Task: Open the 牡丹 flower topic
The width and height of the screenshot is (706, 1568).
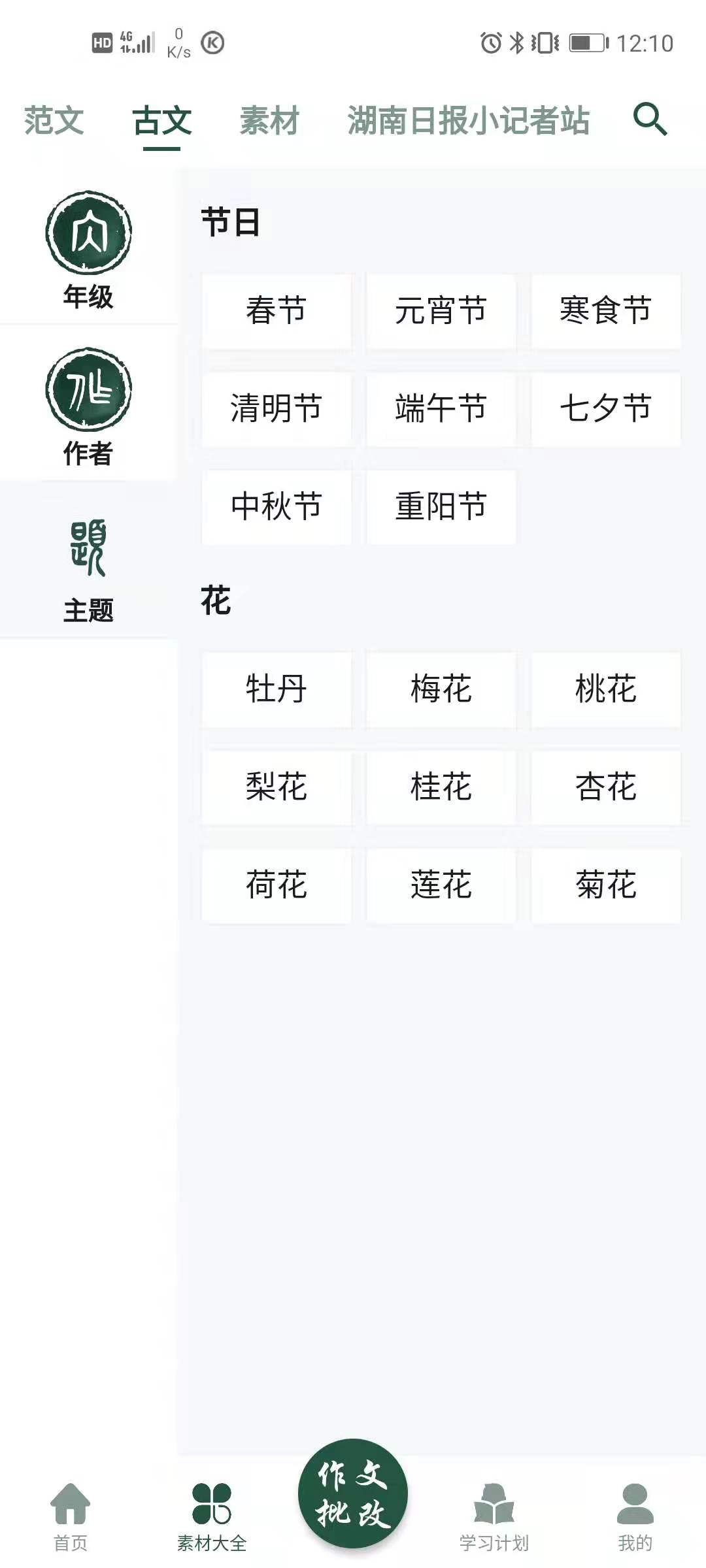Action: pos(277,689)
